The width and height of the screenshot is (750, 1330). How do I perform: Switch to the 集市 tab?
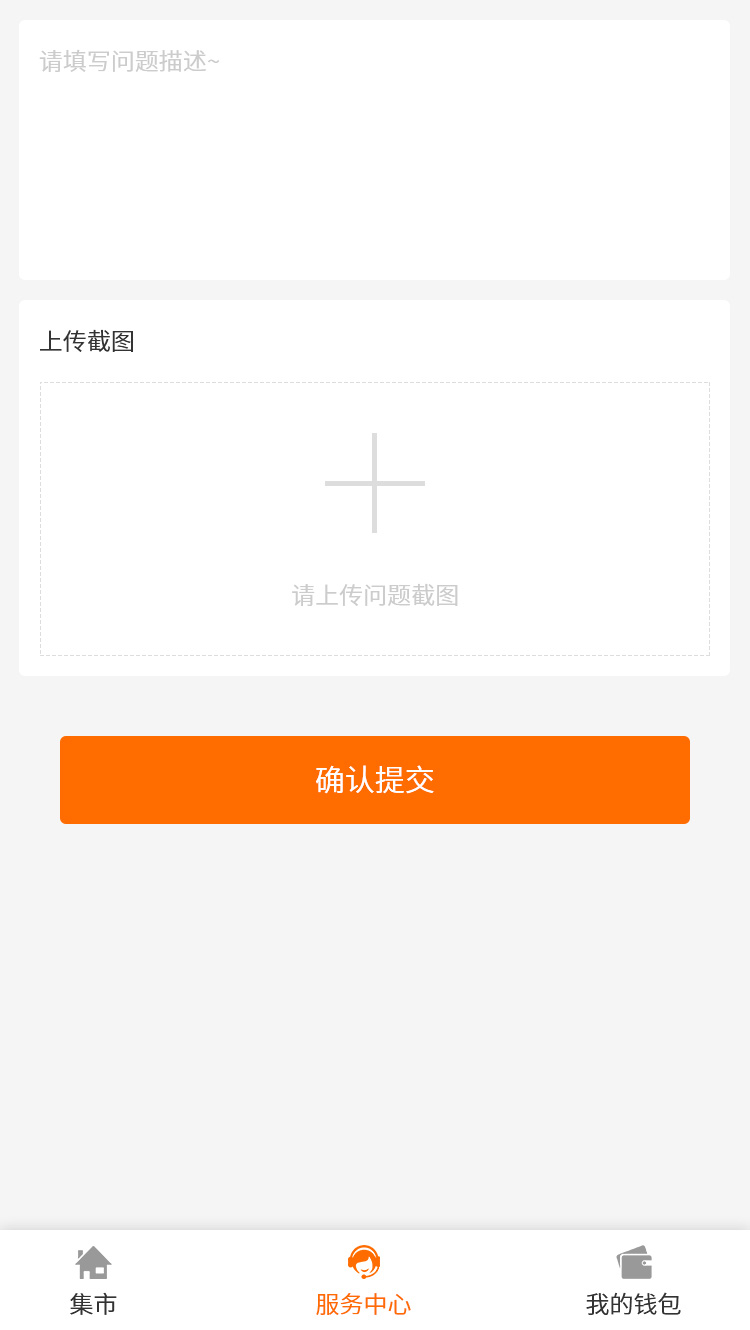[x=94, y=1281]
